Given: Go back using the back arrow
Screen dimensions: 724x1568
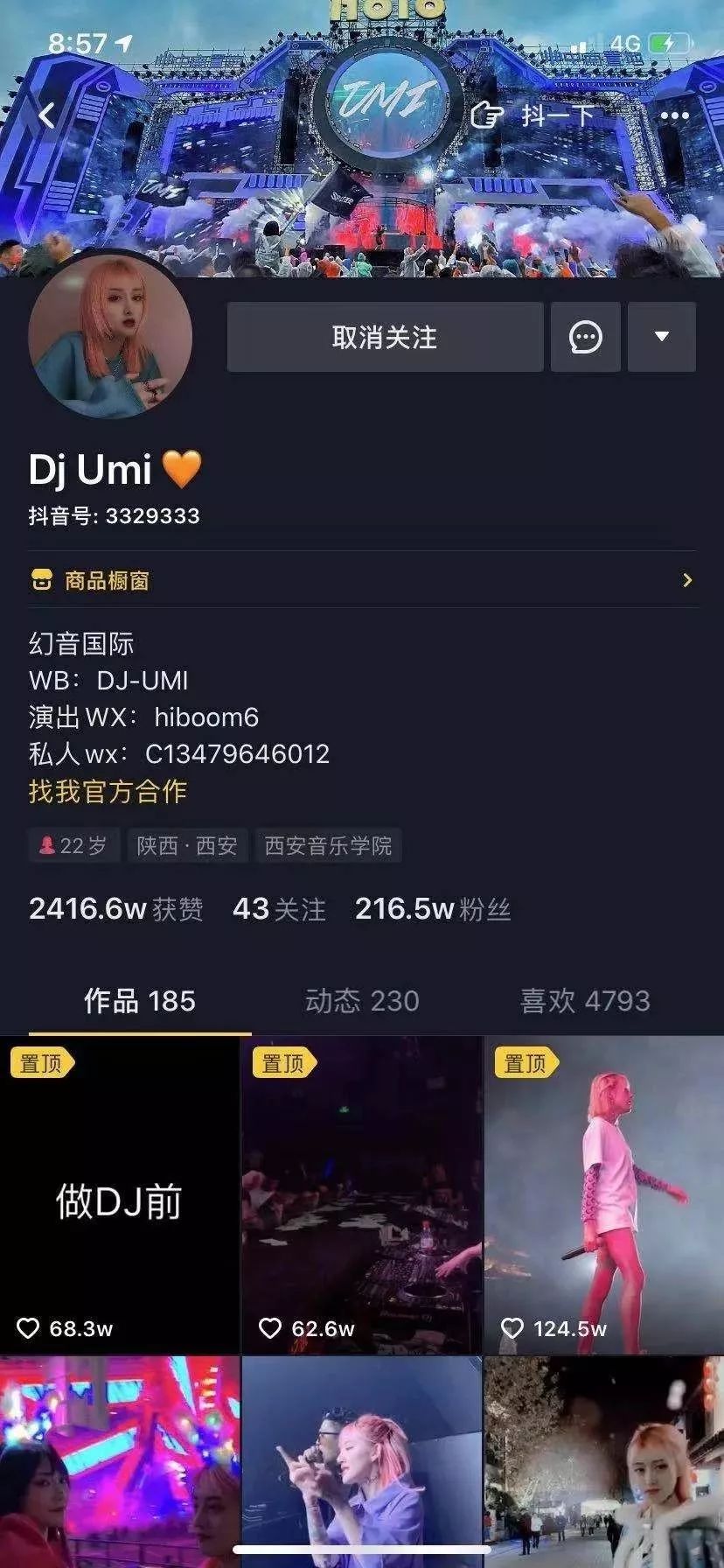Looking at the screenshot, I should click(46, 115).
